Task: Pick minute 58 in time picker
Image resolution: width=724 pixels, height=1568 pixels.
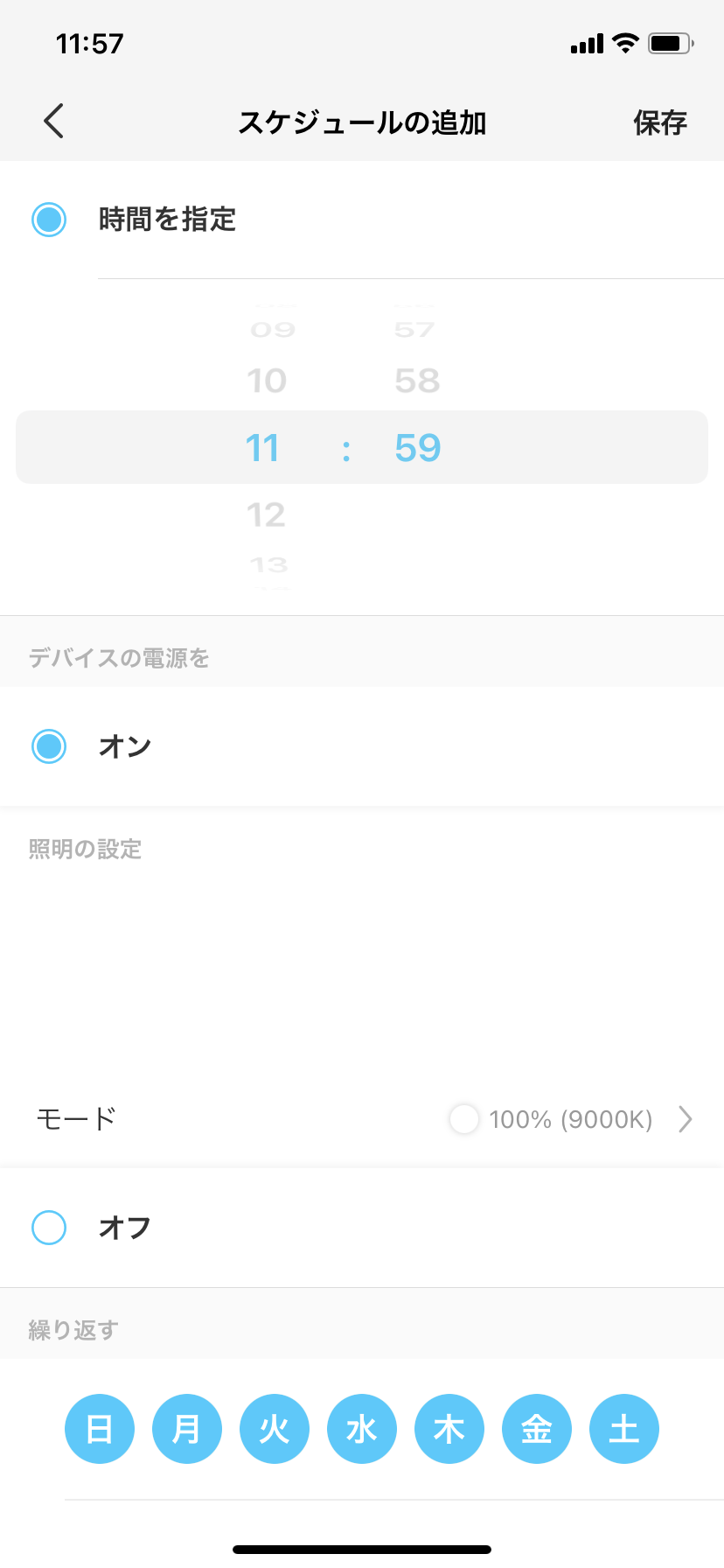Action: click(x=417, y=381)
